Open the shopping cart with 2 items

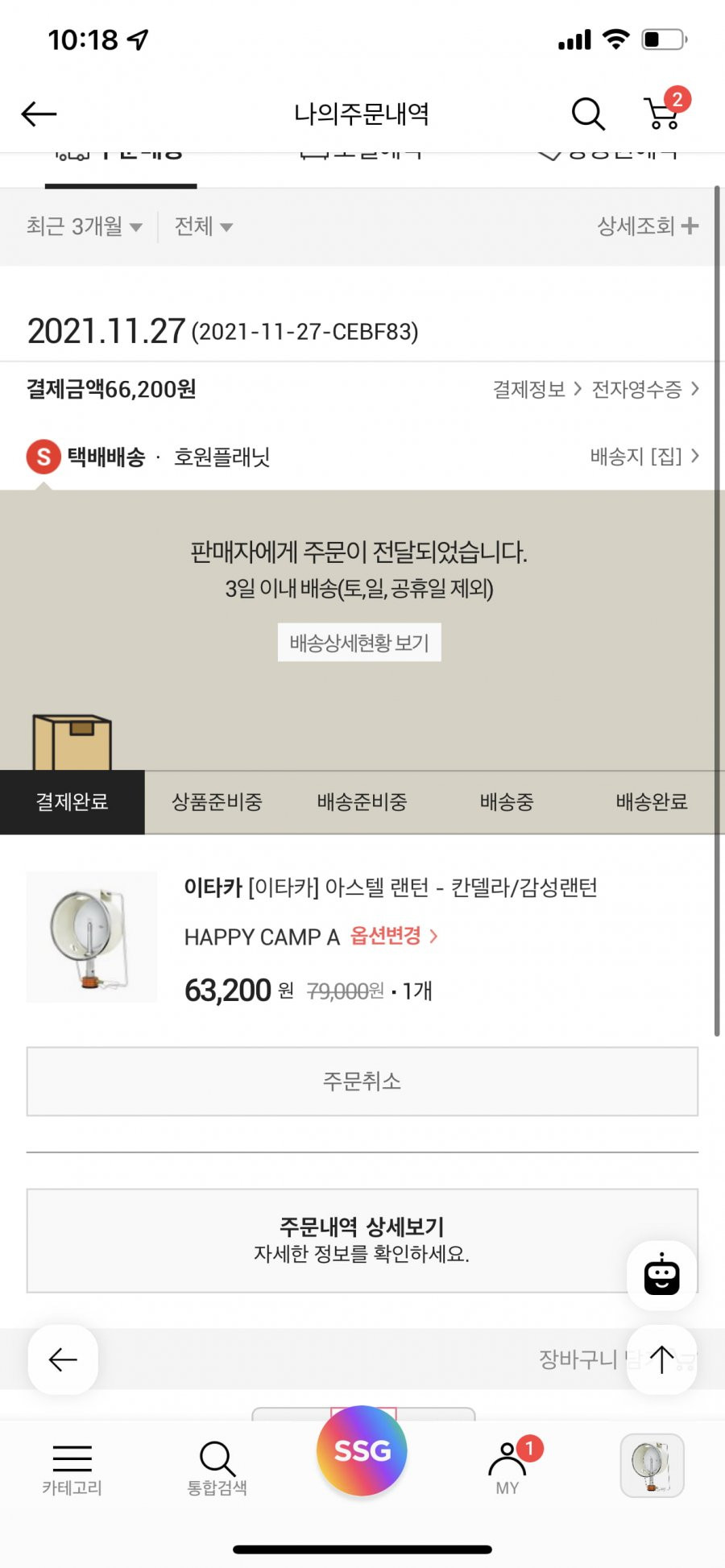[665, 110]
